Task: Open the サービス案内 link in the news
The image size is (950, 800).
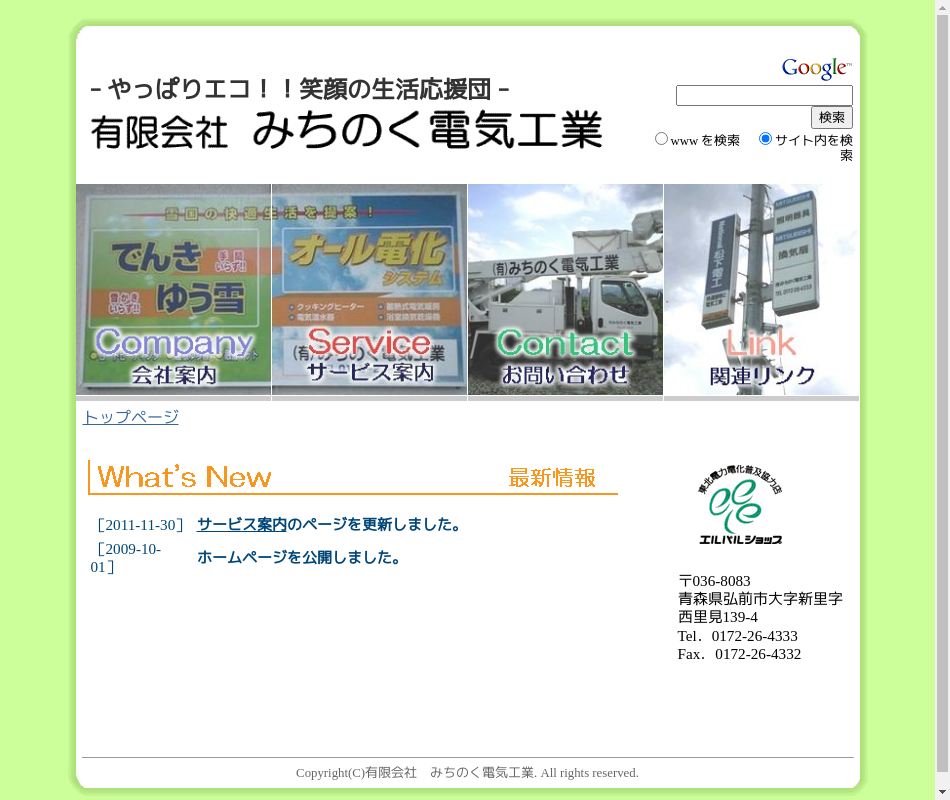Action: point(241,524)
